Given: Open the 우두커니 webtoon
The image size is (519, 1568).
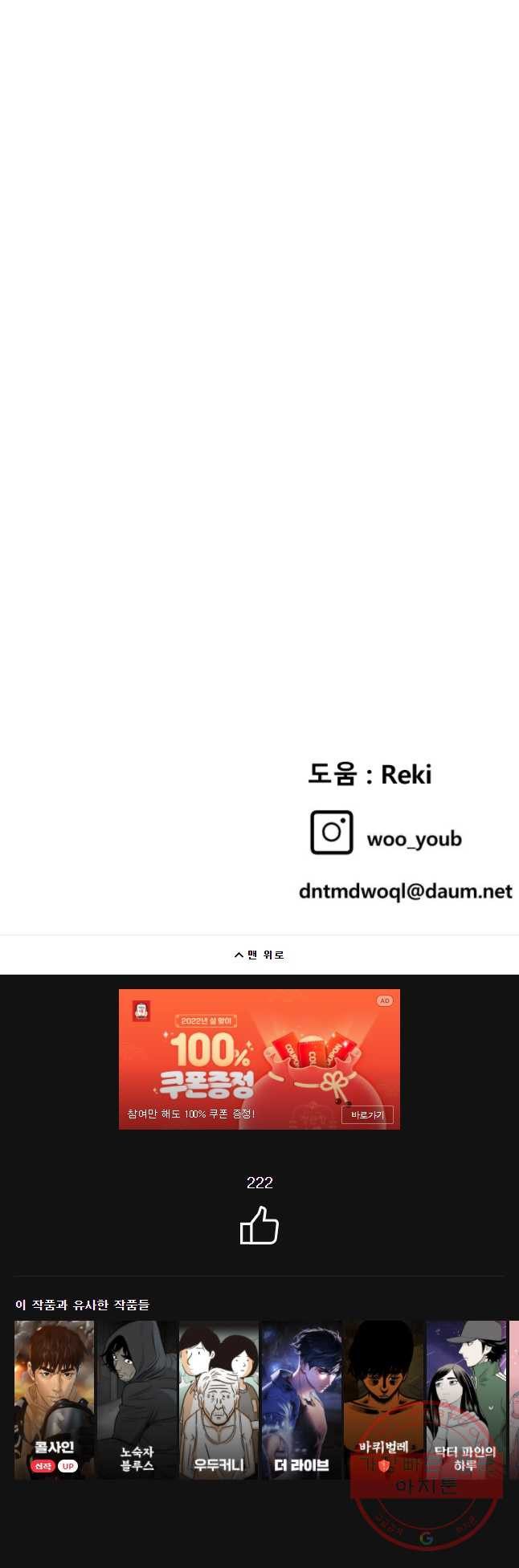Looking at the screenshot, I should click(x=219, y=1399).
